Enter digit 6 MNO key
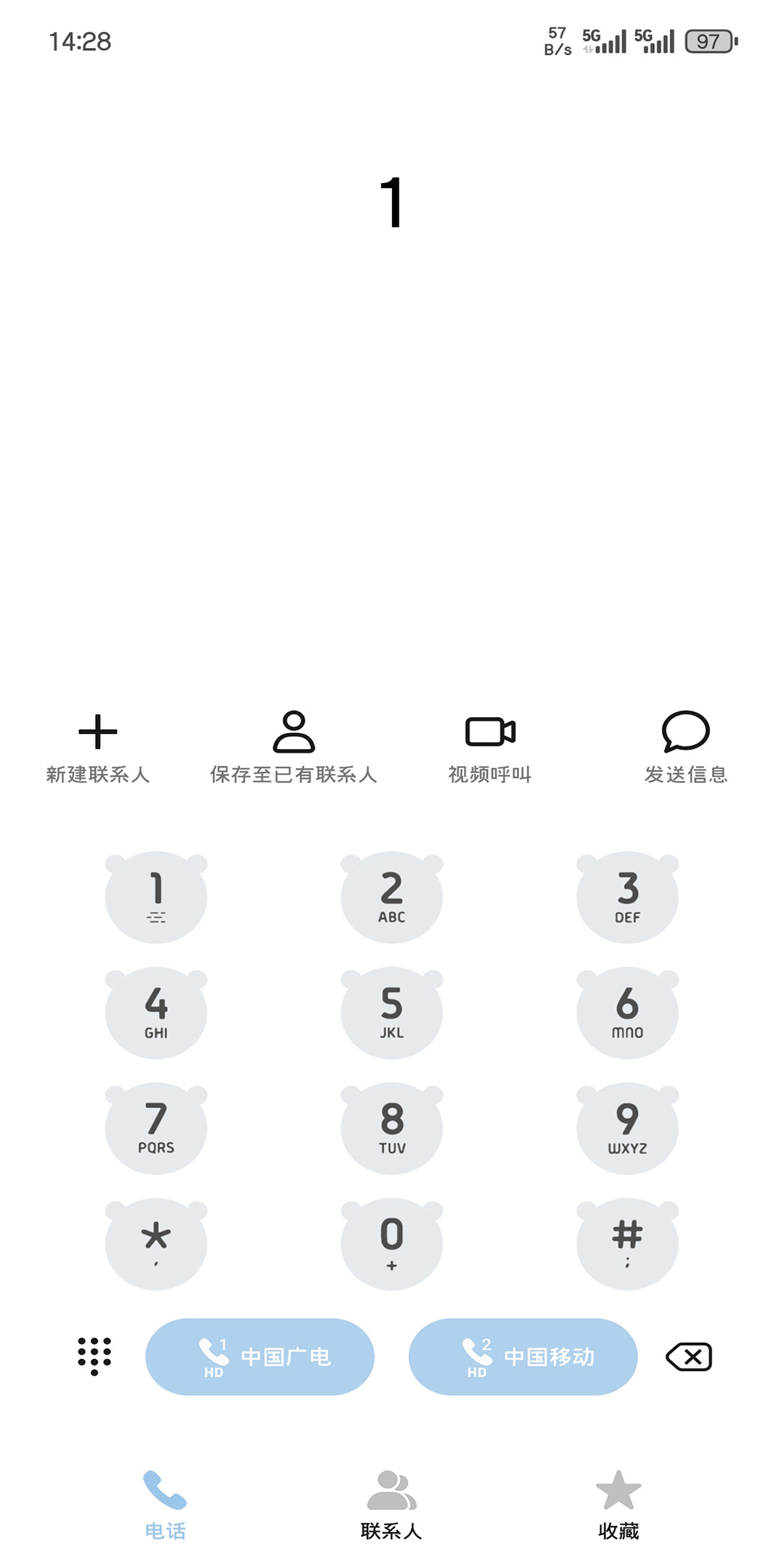The width and height of the screenshot is (784, 1568). 627,1014
